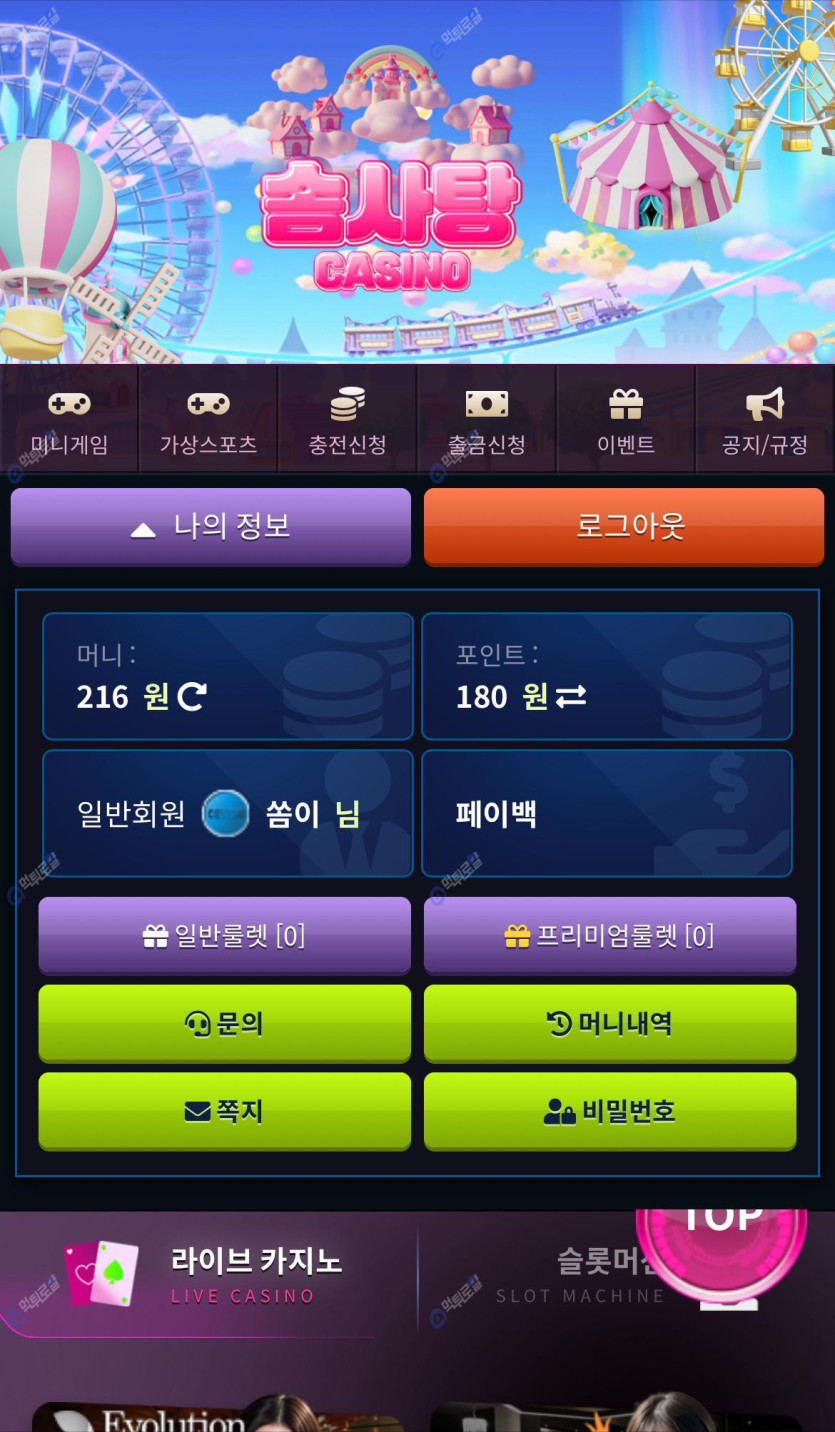Open 일반룰렛 [0]

point(225,936)
